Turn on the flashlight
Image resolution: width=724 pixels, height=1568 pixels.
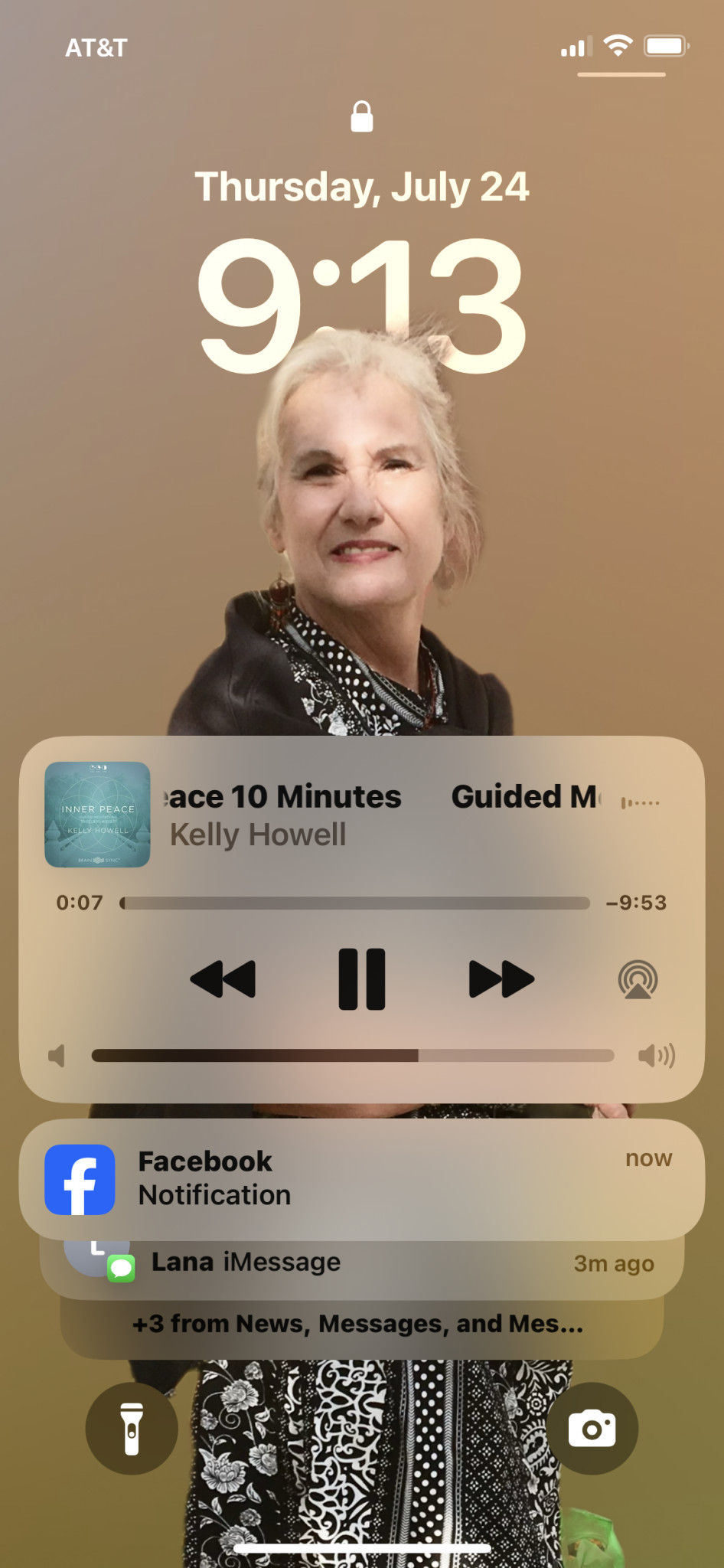pyautogui.click(x=132, y=1429)
